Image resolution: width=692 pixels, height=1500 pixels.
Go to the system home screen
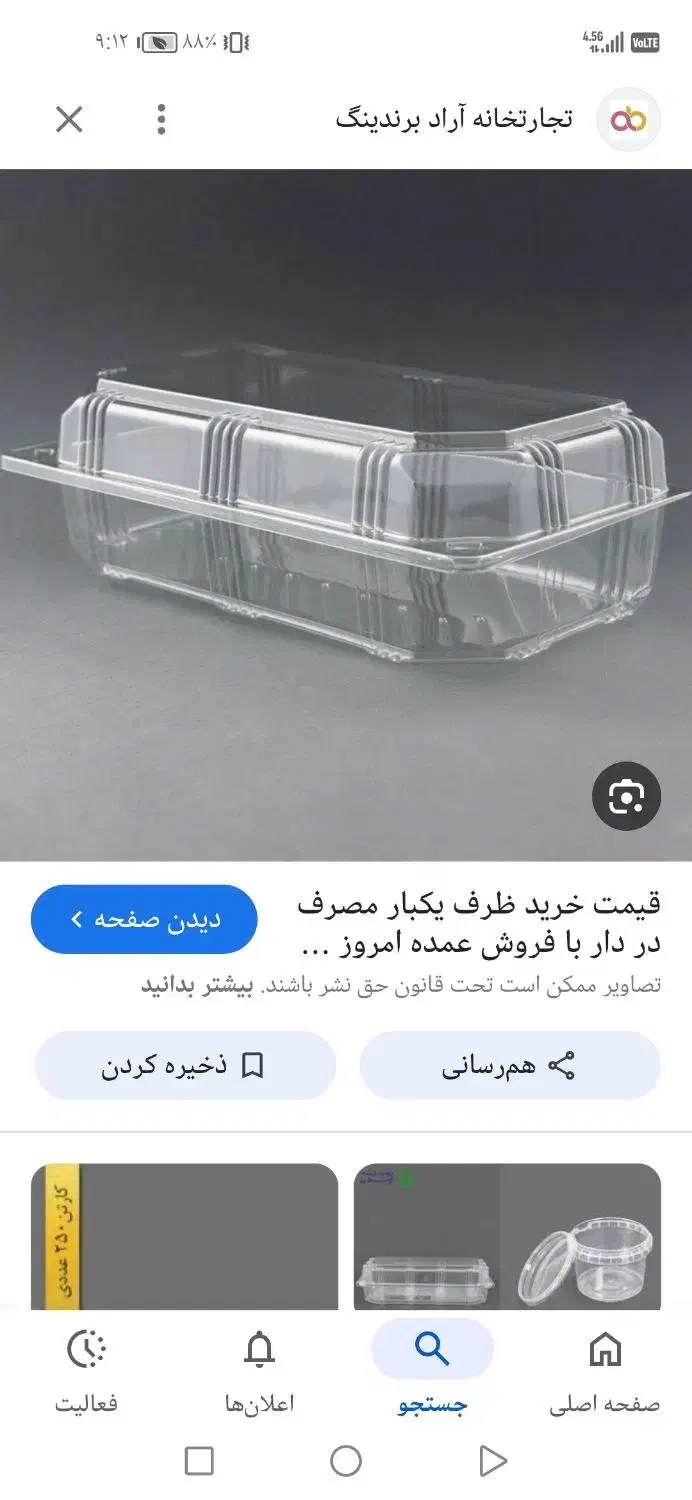point(346,1461)
